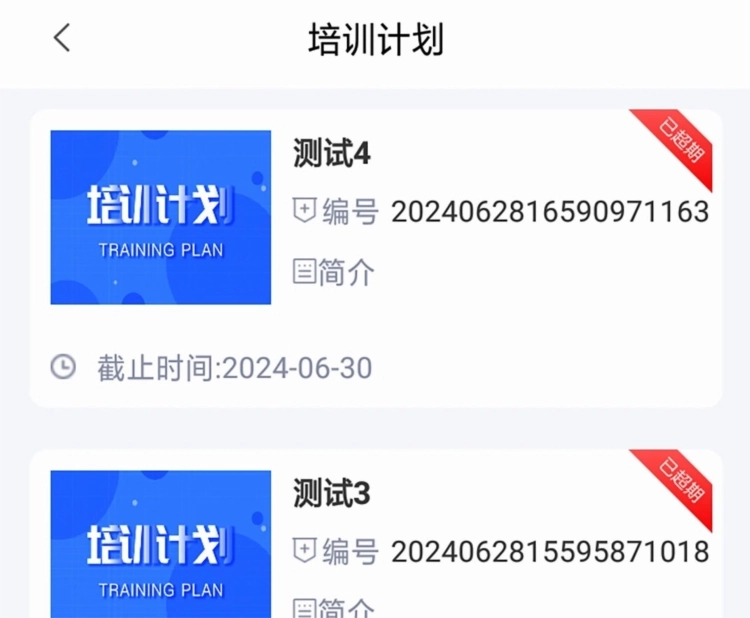Open the 测试3 training plan card
Screen dimensions: 750x618
pos(376,534)
